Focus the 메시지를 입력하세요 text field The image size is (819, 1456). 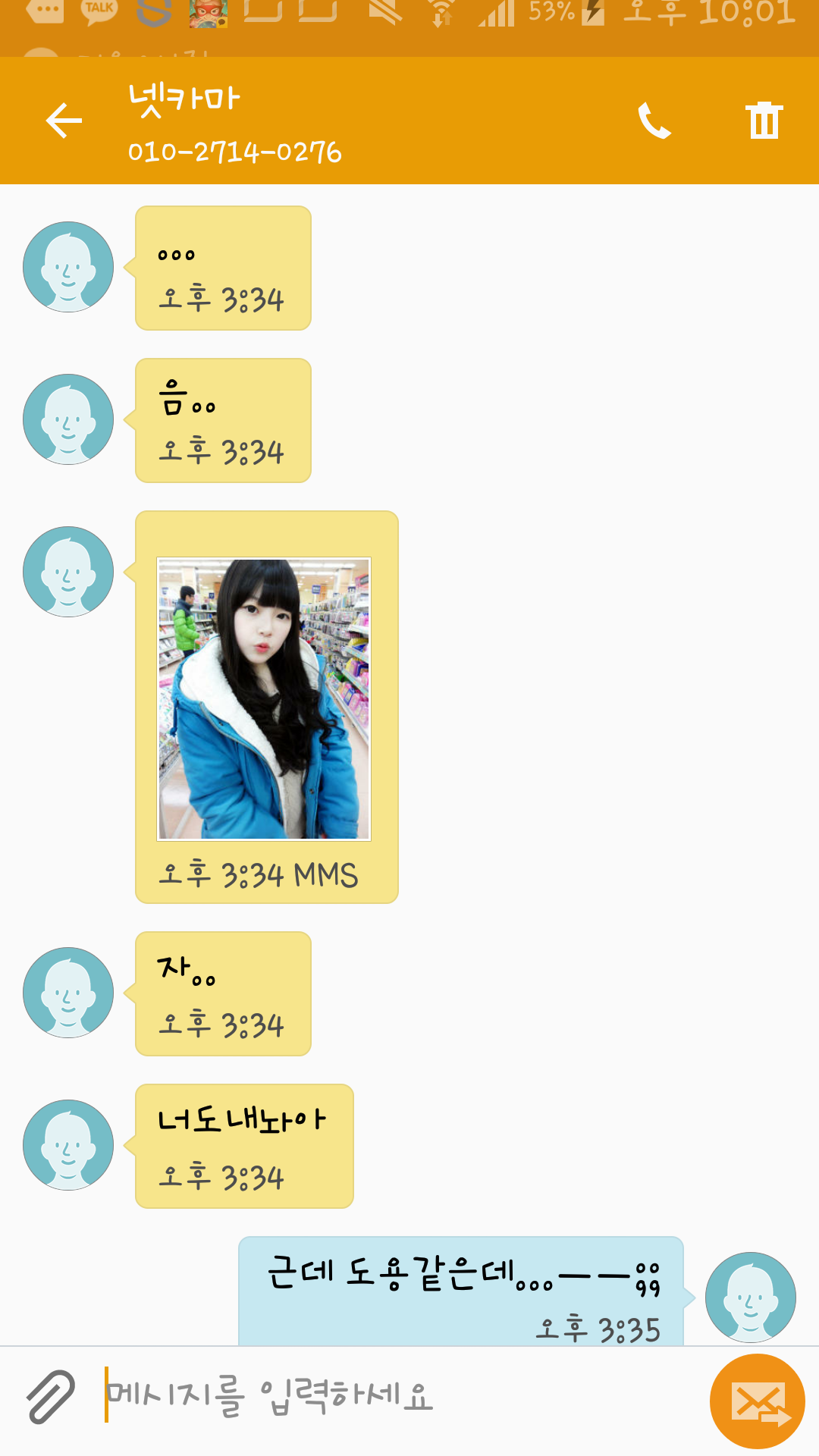(x=394, y=1396)
